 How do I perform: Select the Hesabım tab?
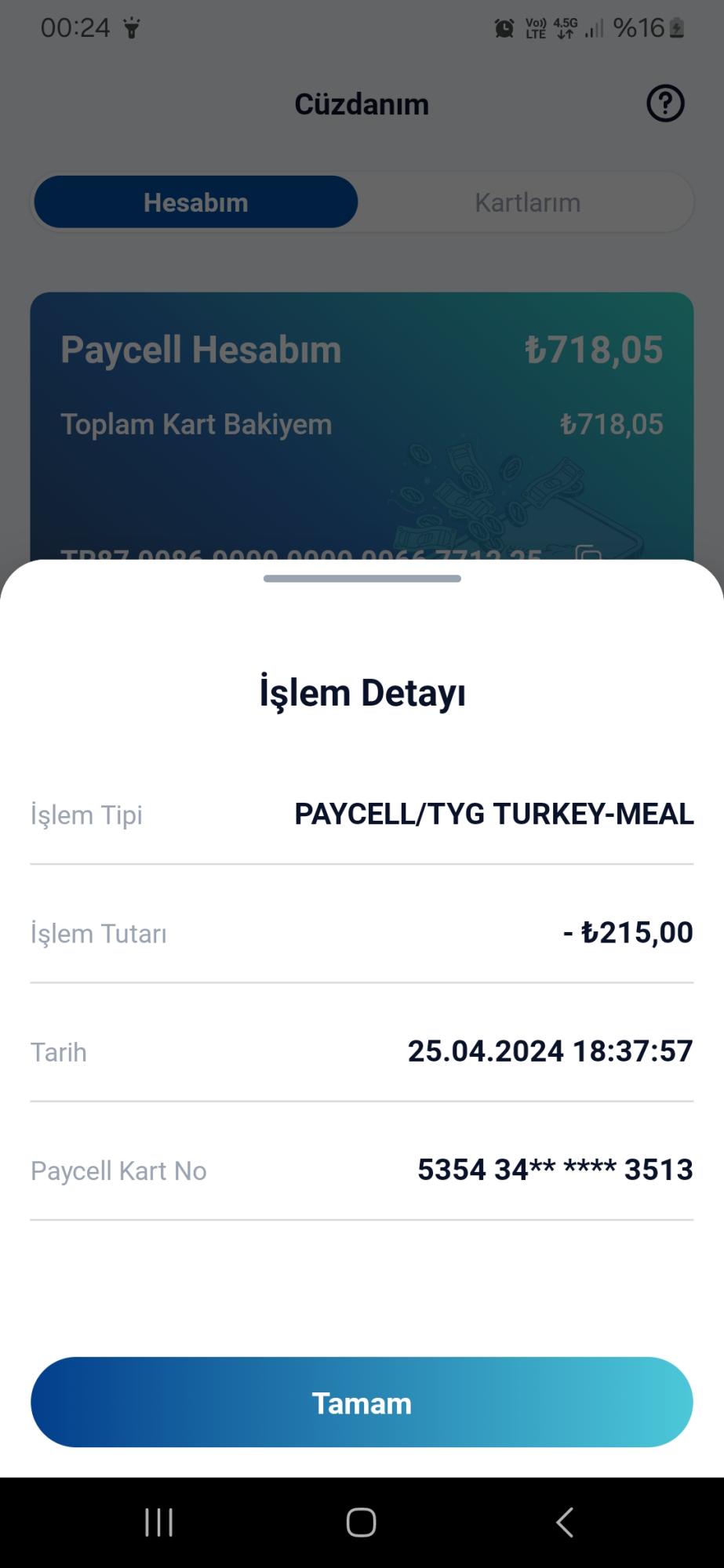pos(195,201)
